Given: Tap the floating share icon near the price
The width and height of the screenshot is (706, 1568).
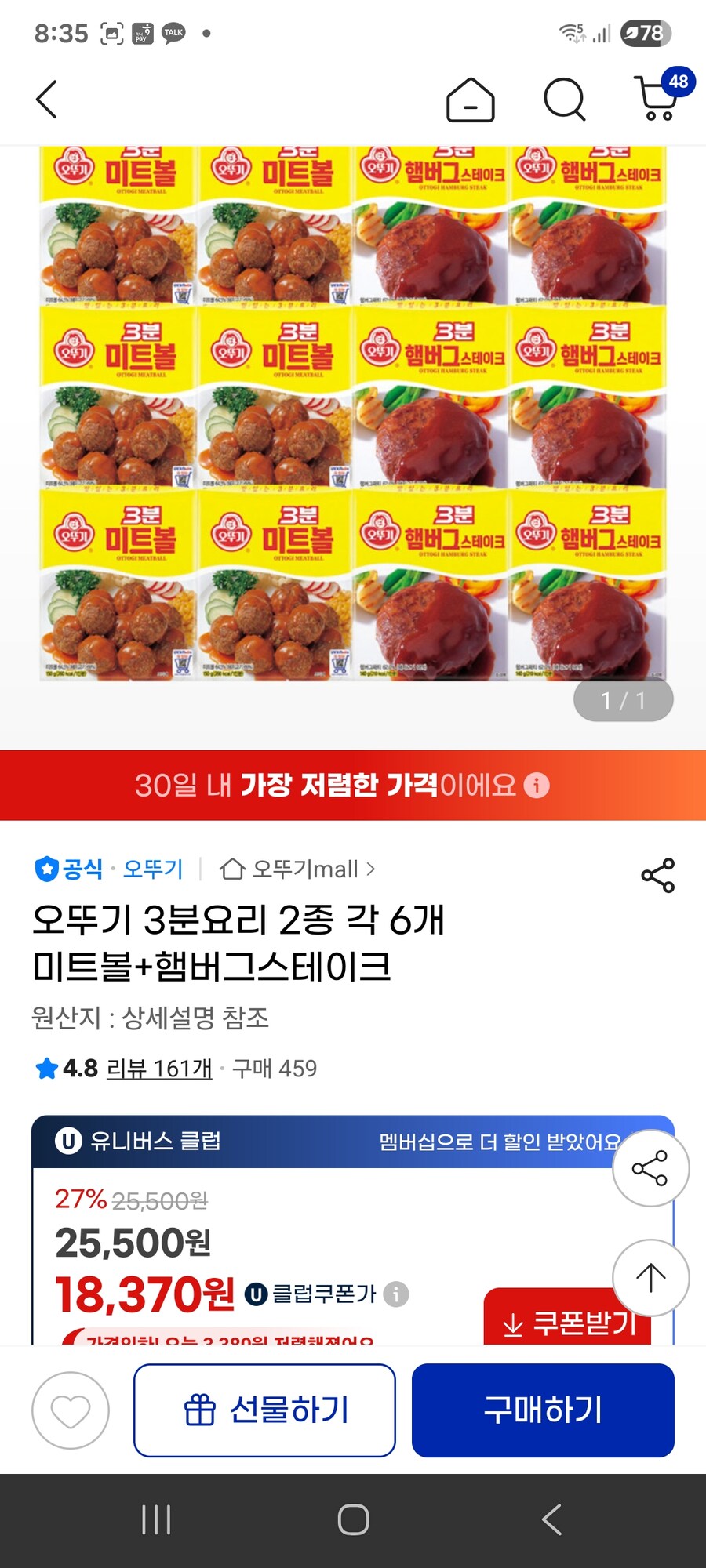Looking at the screenshot, I should pos(650,1167).
